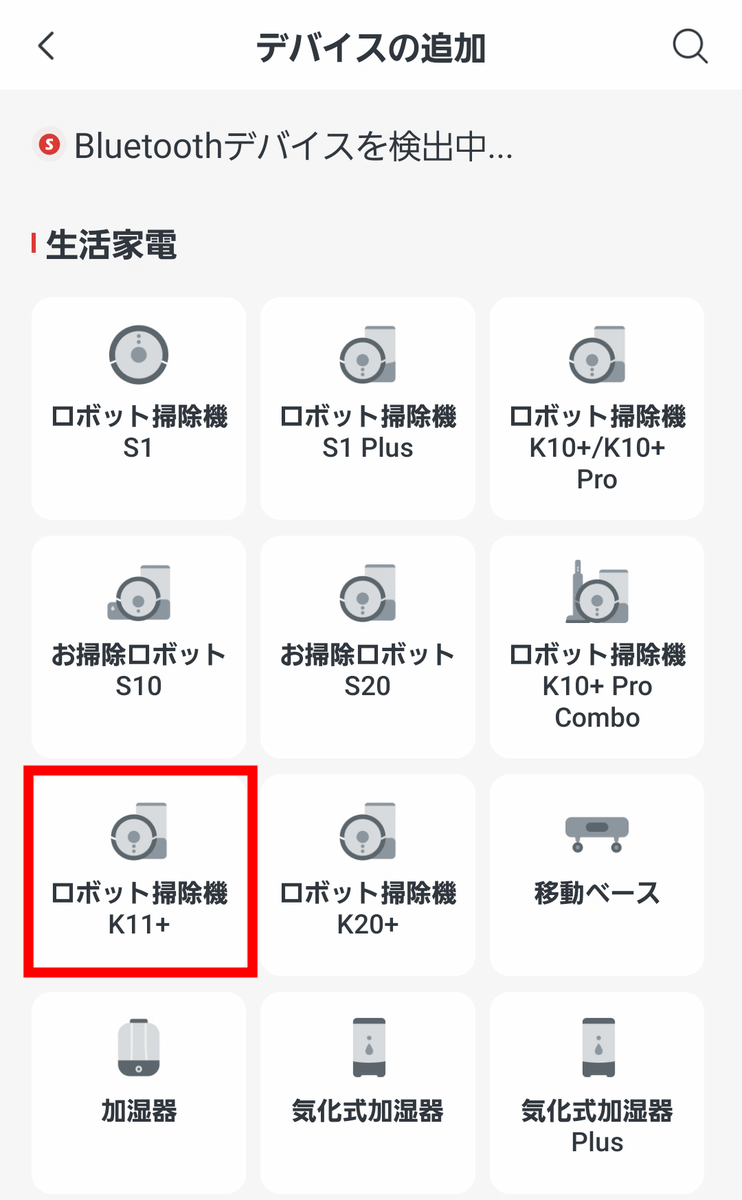
Task: Choose ロボット掃除機 K20+ card
Action: [368, 874]
